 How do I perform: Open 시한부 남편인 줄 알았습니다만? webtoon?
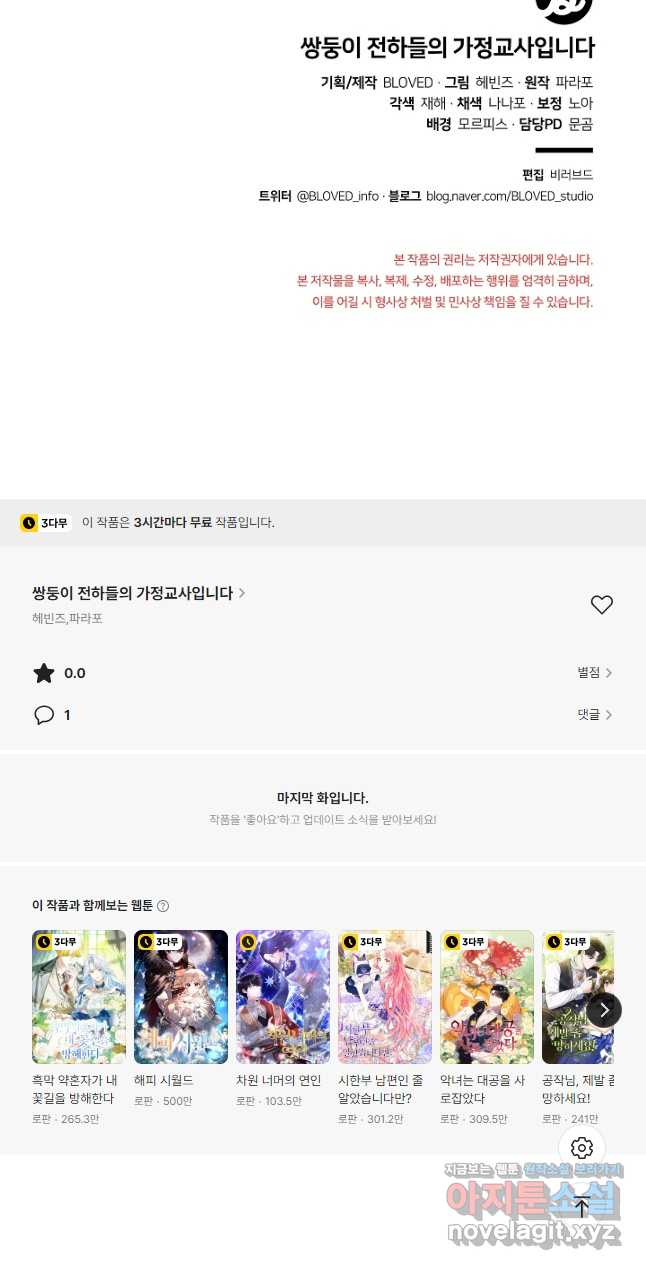[385, 1028]
